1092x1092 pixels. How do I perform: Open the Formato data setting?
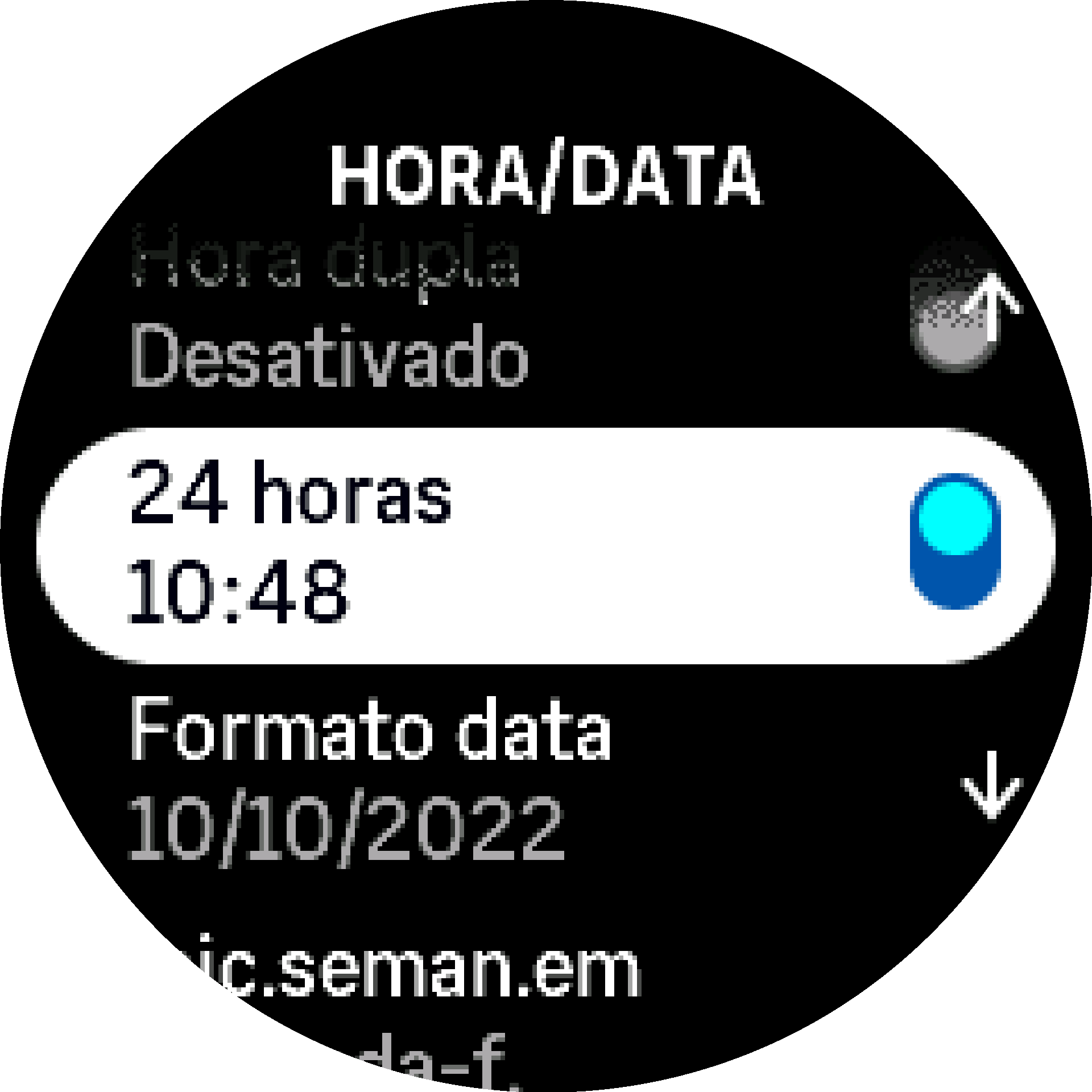click(x=370, y=779)
